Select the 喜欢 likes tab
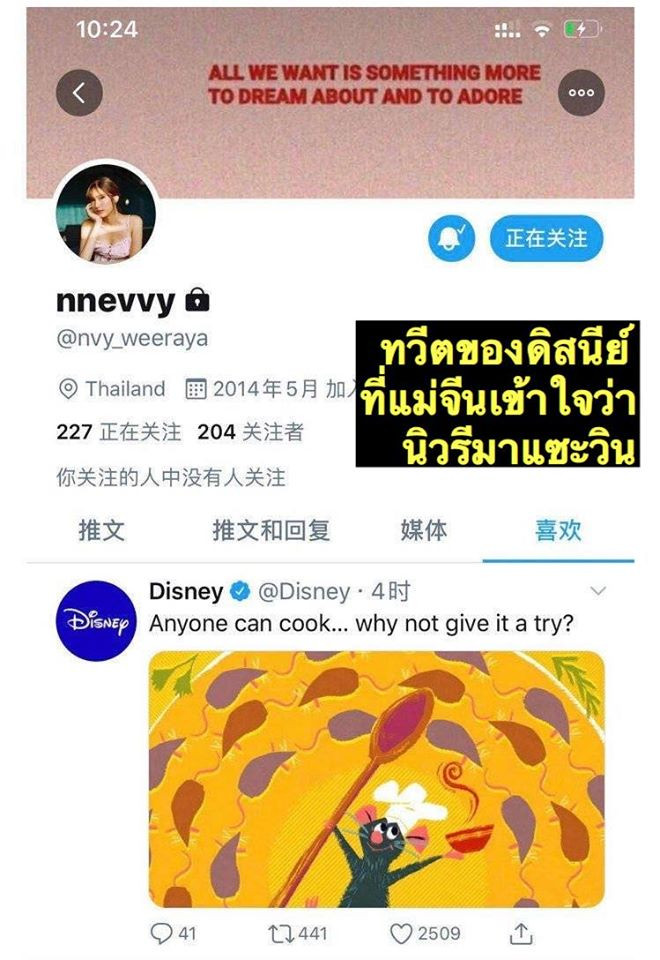 tap(558, 530)
